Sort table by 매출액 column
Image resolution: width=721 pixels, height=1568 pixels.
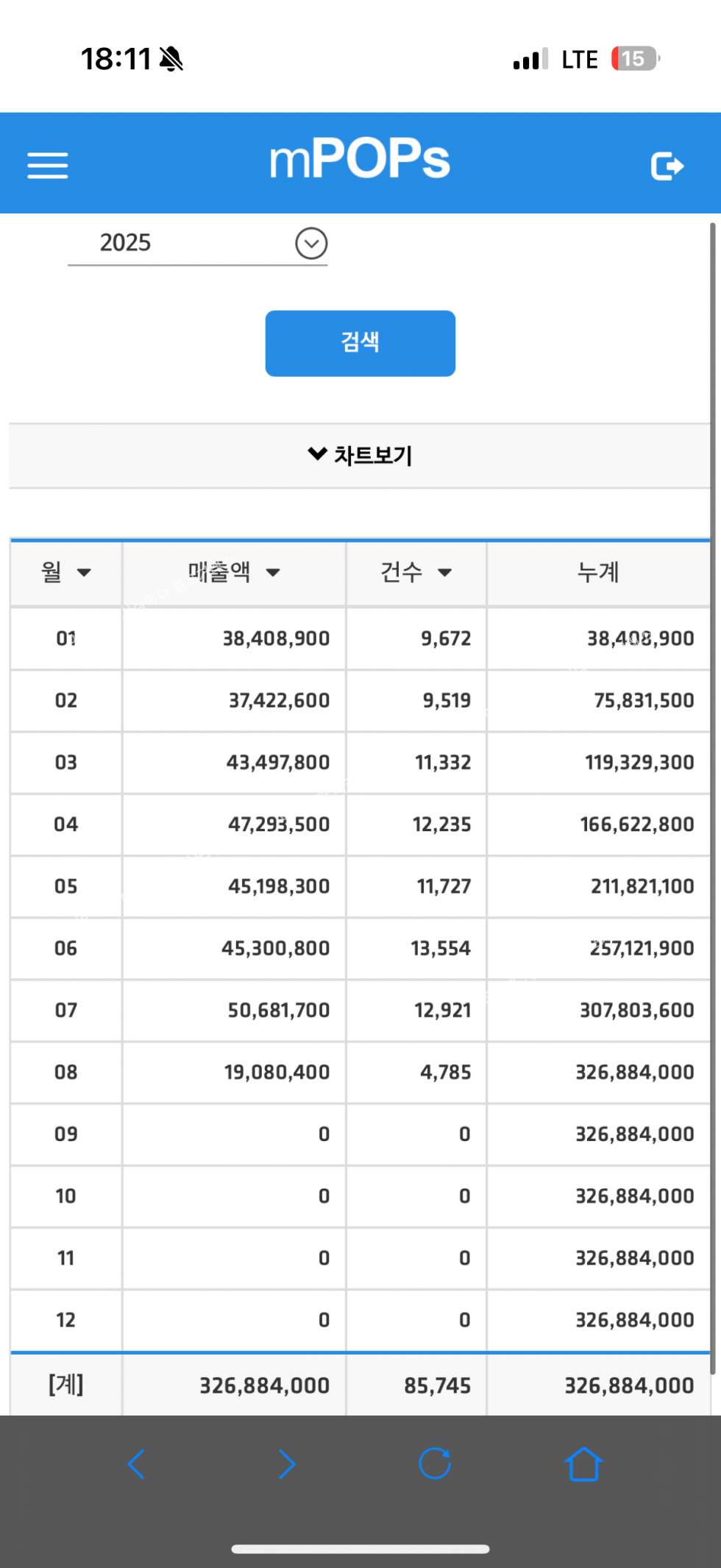point(234,572)
